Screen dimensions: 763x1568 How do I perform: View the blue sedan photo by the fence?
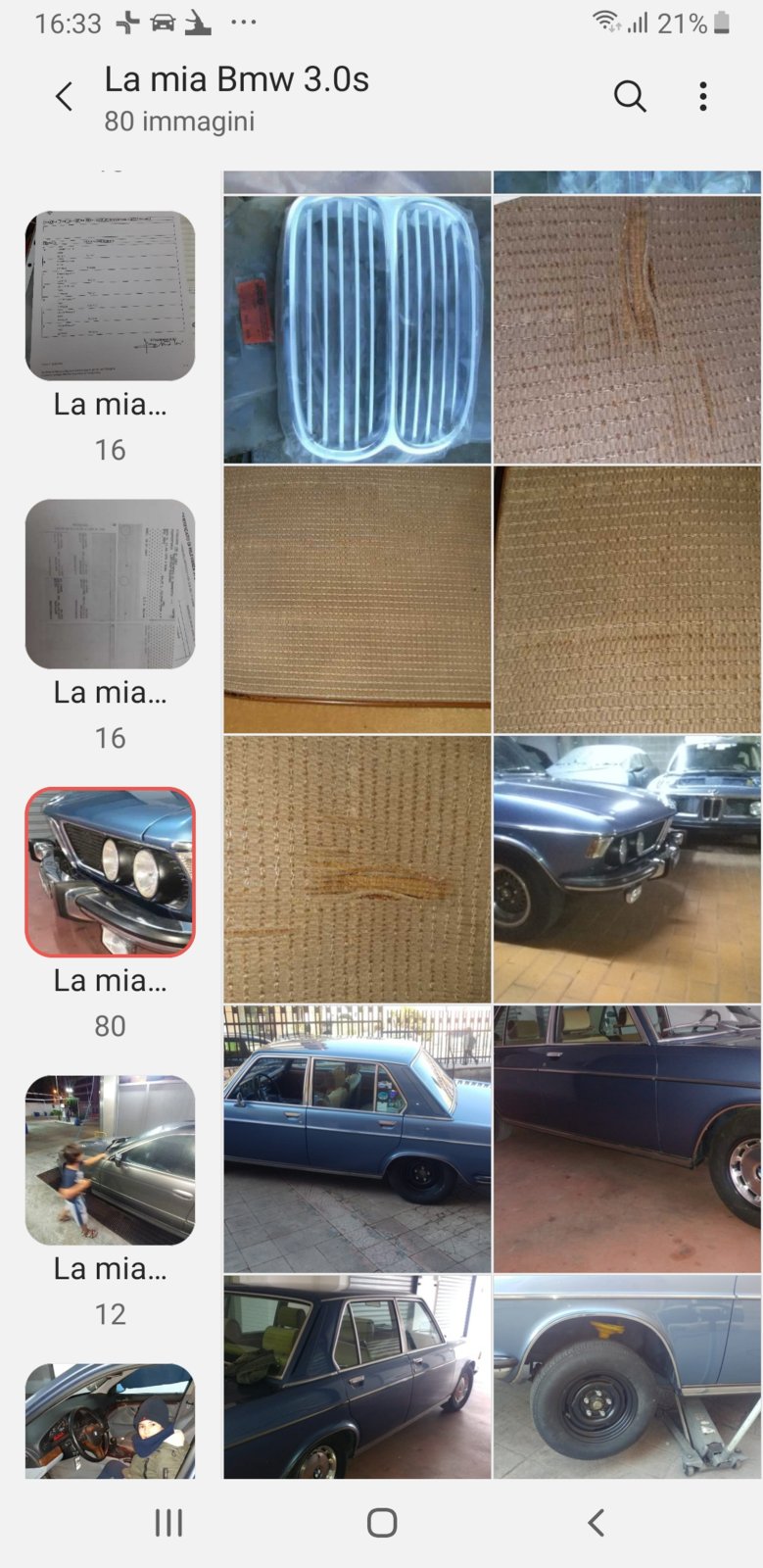coord(358,1139)
